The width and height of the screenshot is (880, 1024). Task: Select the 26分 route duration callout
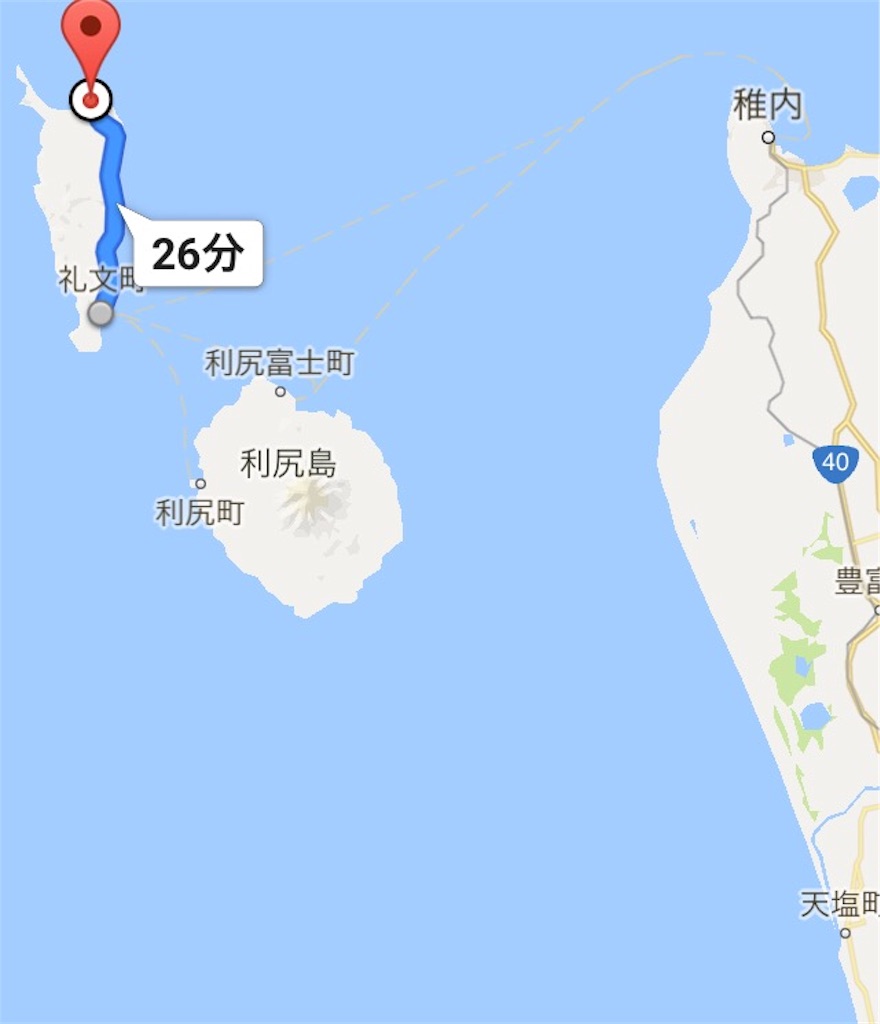click(197, 255)
